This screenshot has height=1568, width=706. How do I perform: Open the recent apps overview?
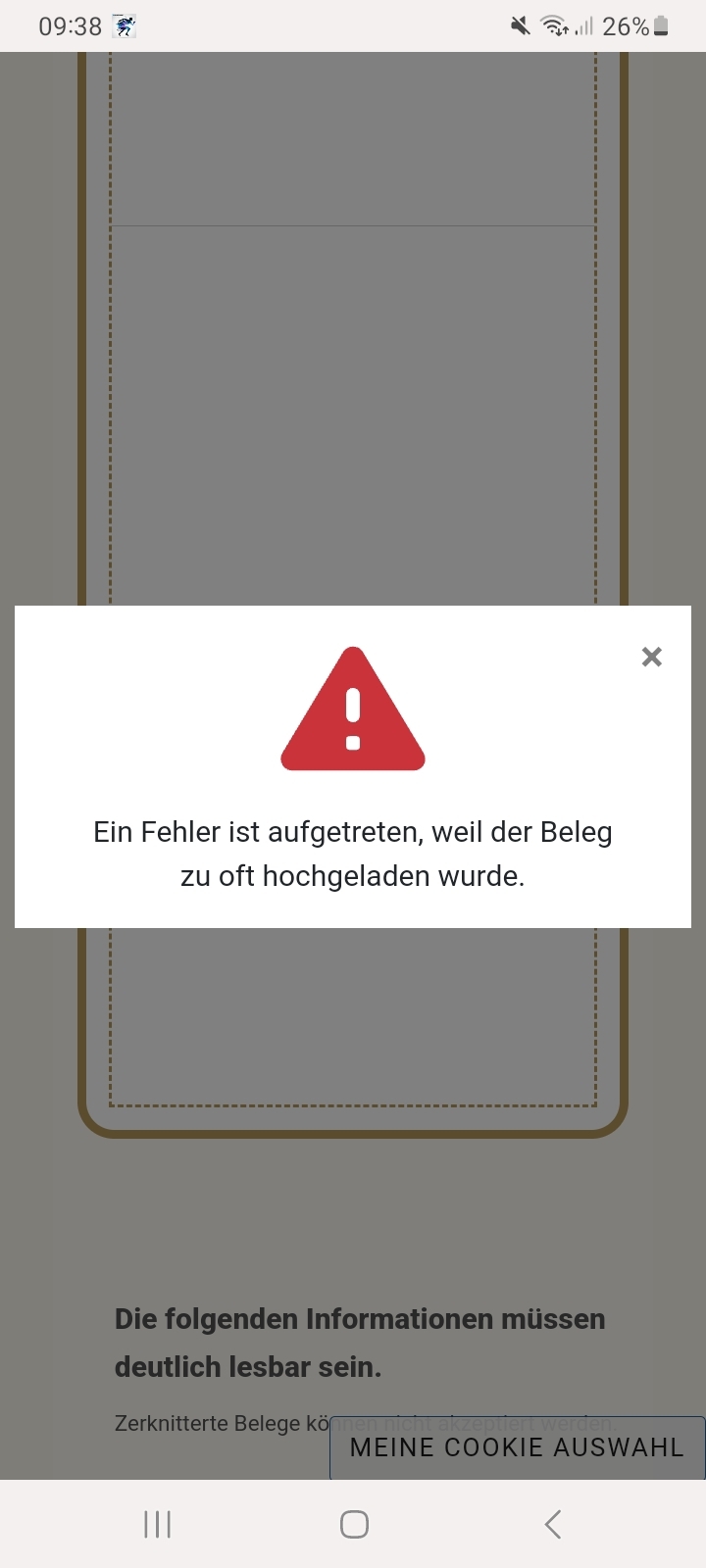(157, 1524)
